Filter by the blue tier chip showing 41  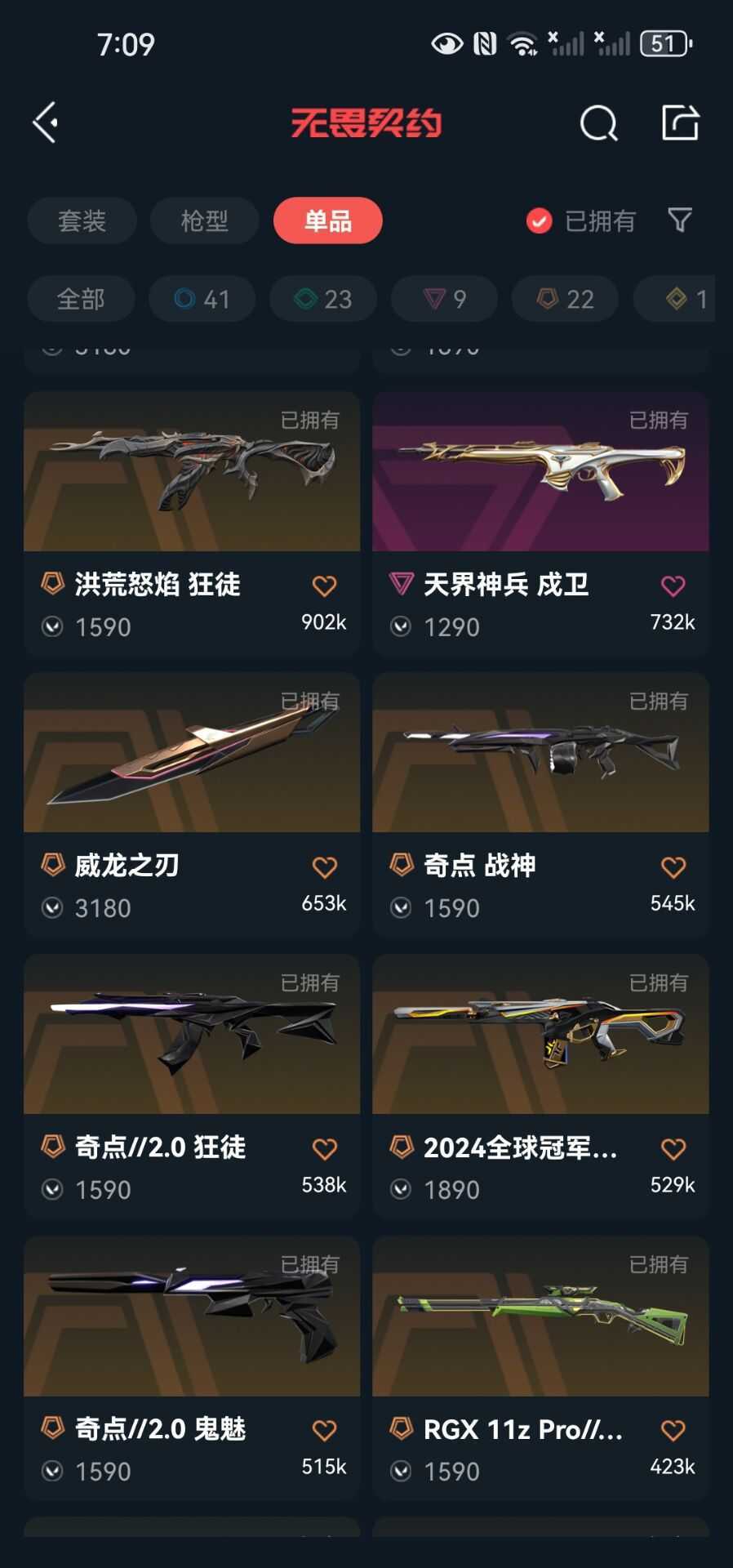(202, 299)
